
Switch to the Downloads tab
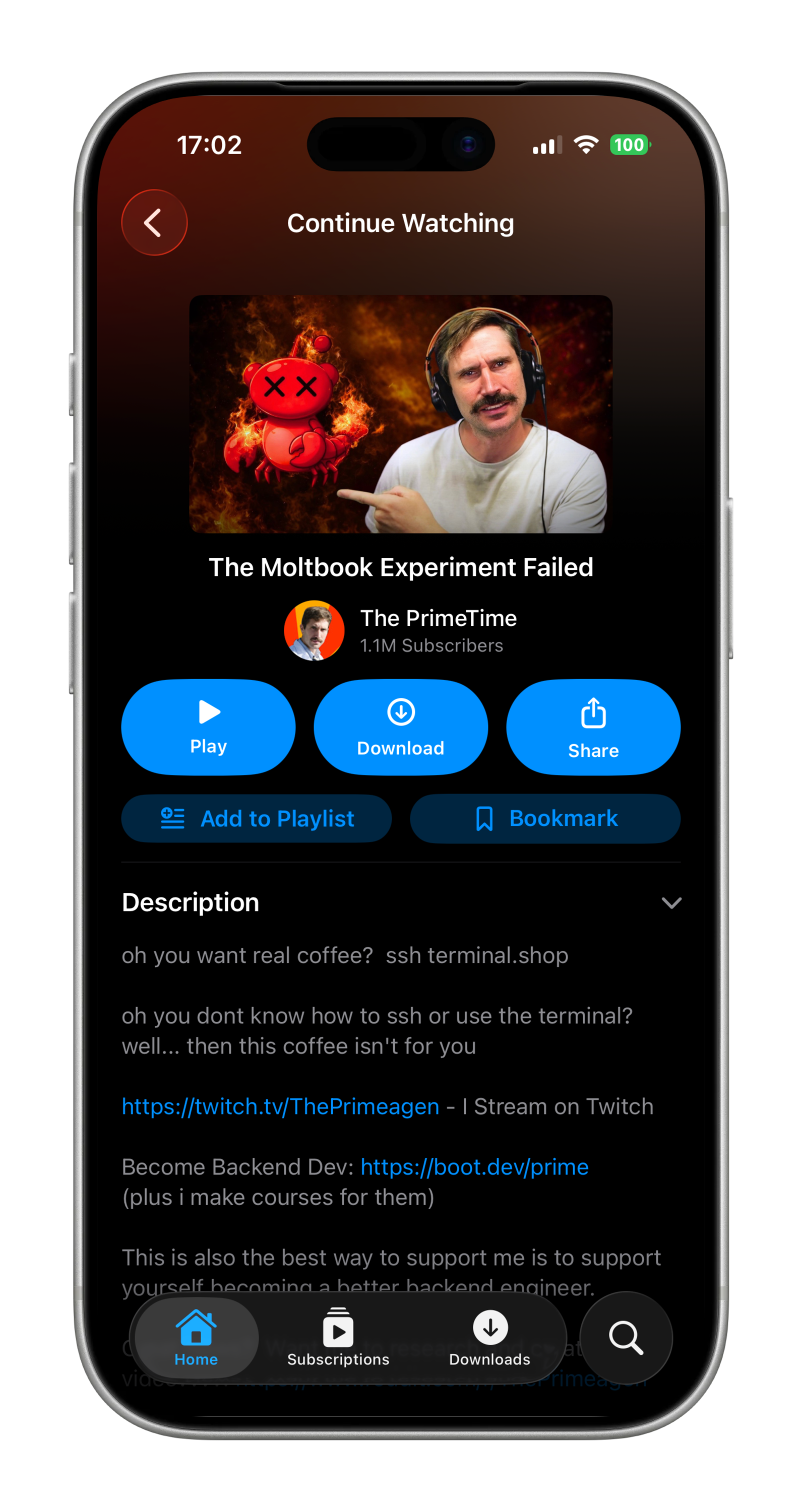click(x=489, y=1338)
